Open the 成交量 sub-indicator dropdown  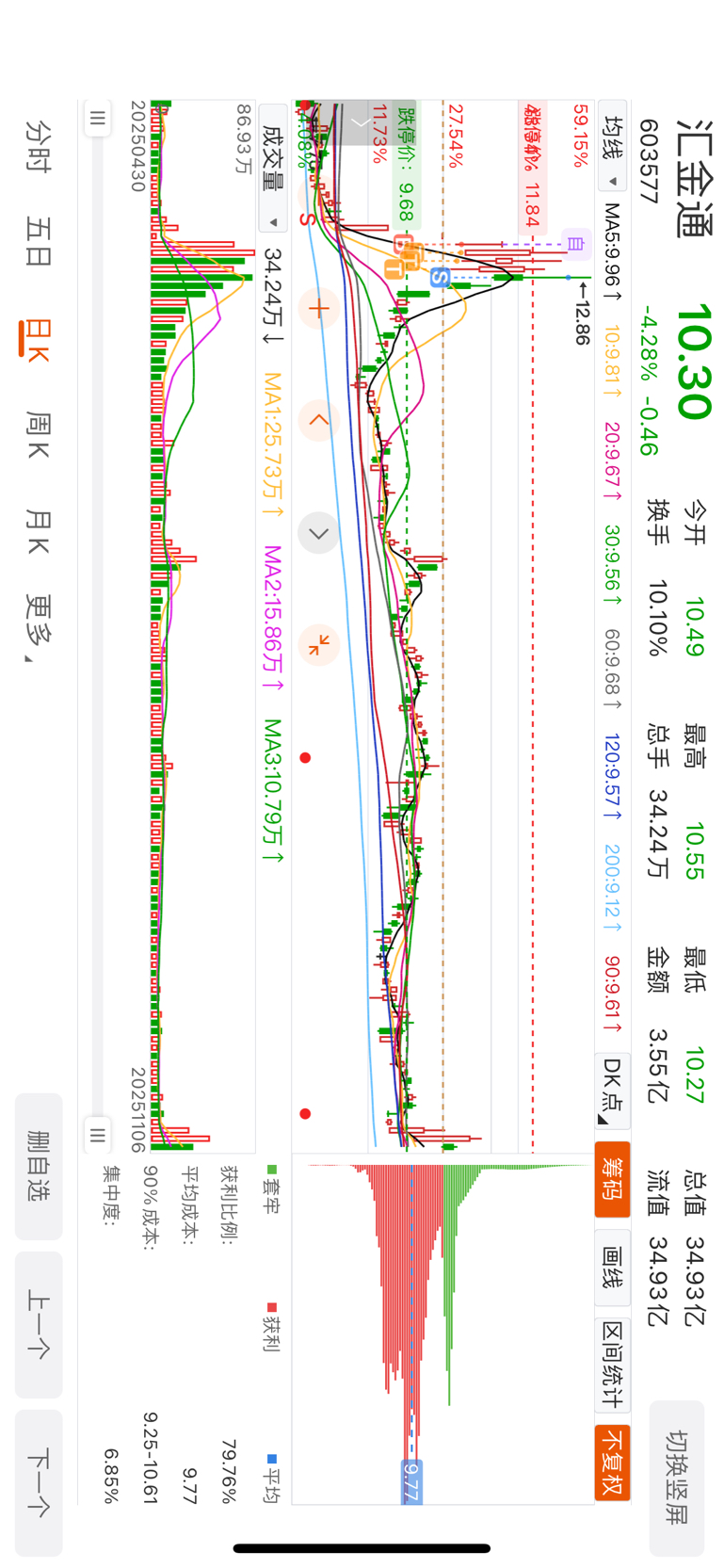[272, 171]
